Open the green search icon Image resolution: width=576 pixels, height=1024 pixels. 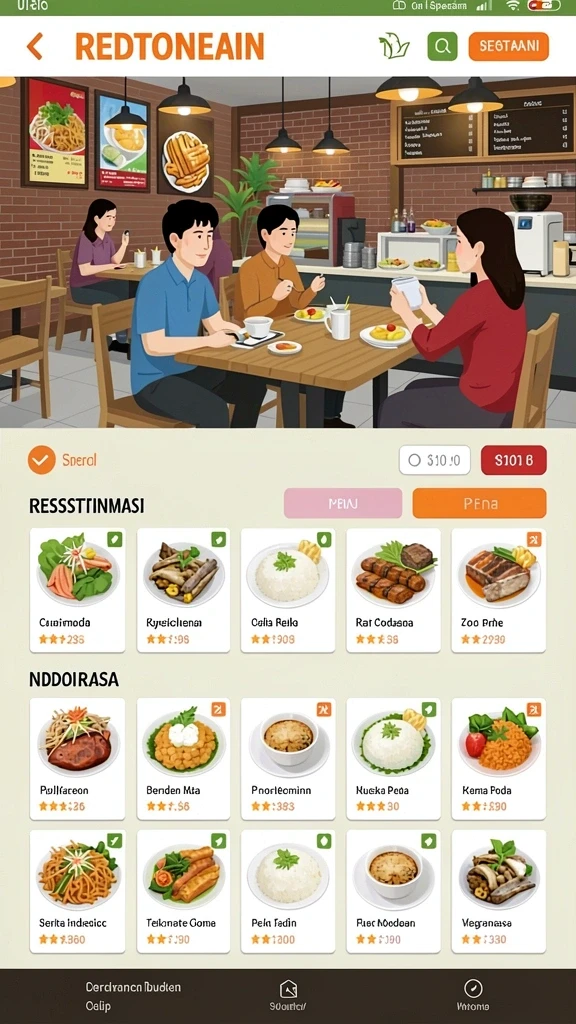point(442,46)
